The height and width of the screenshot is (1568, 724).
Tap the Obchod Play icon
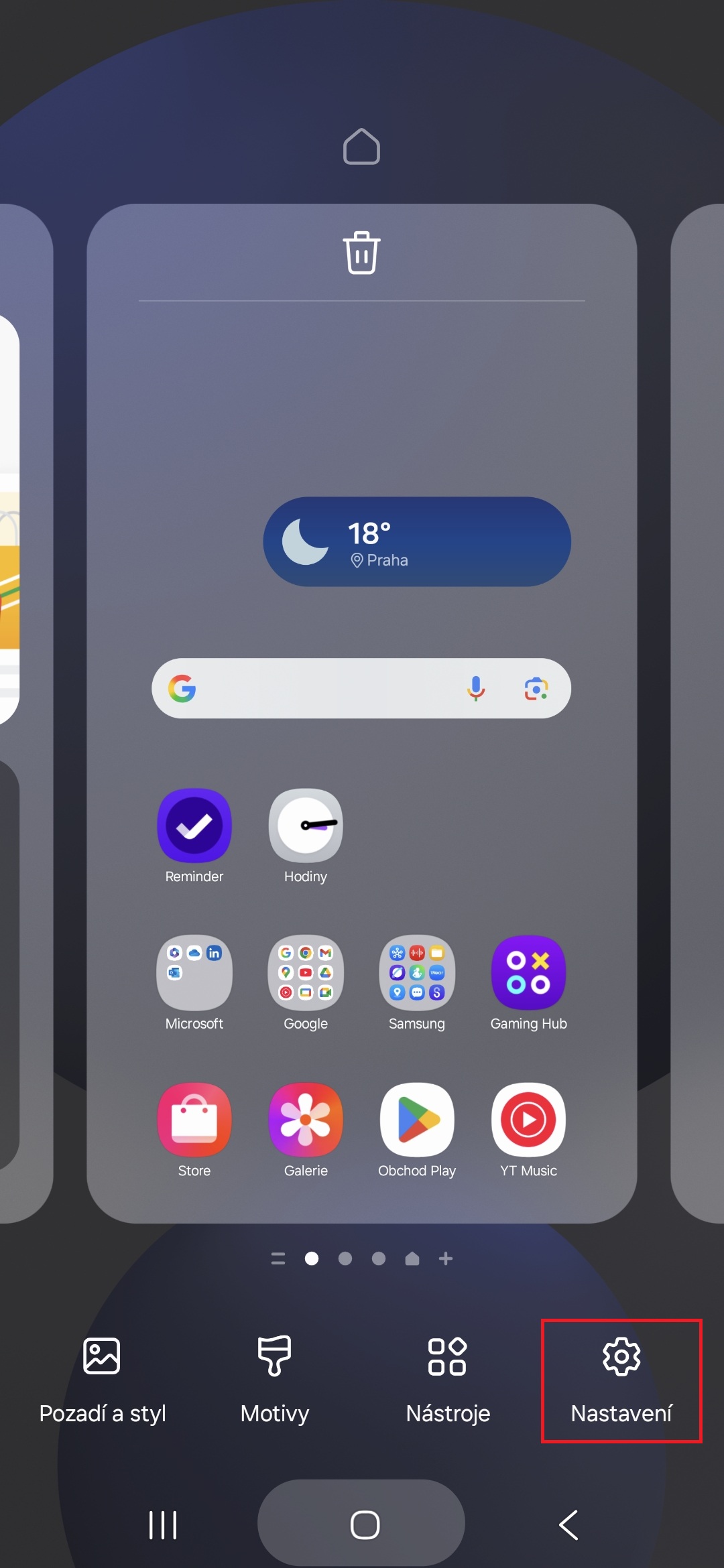pyautogui.click(x=417, y=1120)
